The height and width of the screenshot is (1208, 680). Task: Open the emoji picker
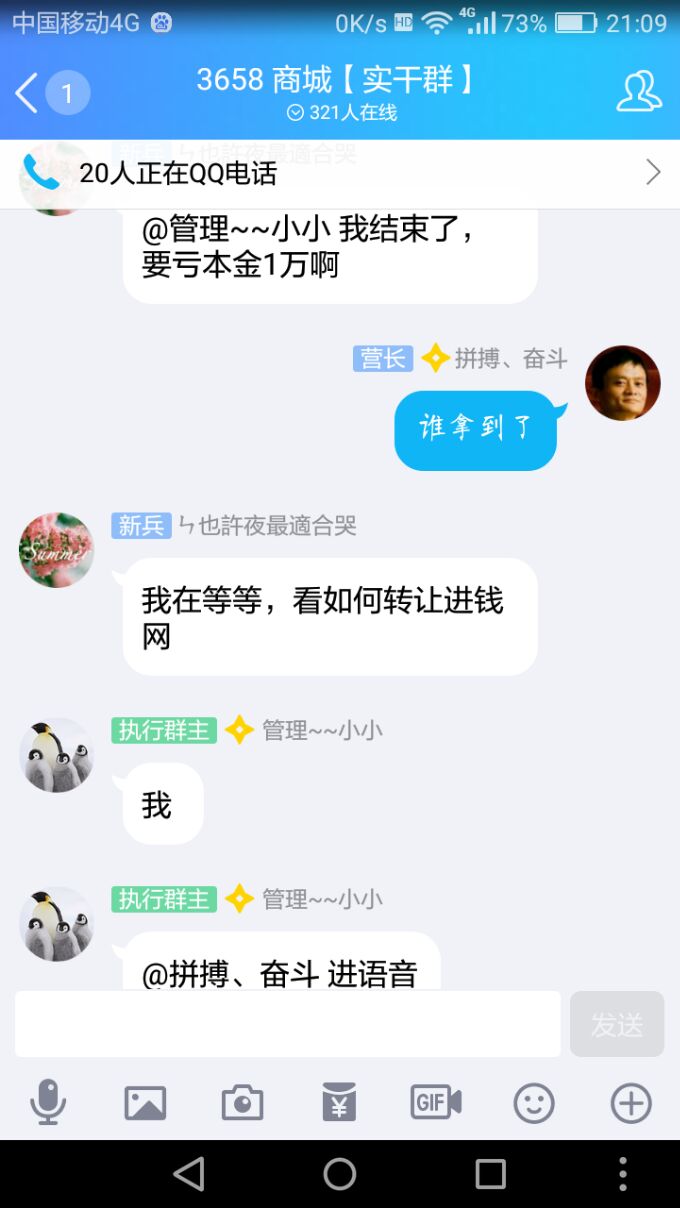coord(534,1103)
